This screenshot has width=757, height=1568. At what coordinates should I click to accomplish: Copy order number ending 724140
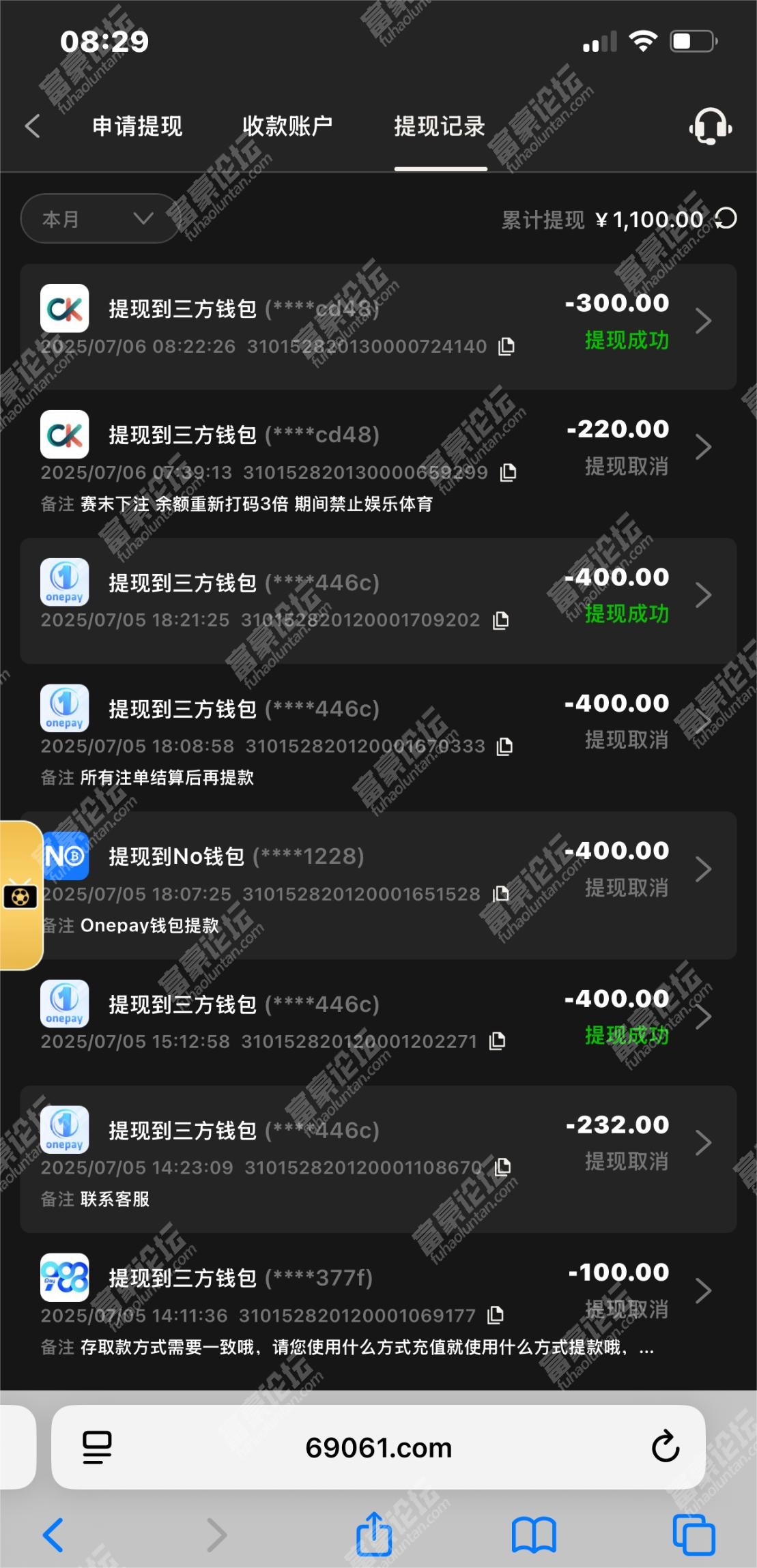pyautogui.click(x=506, y=347)
